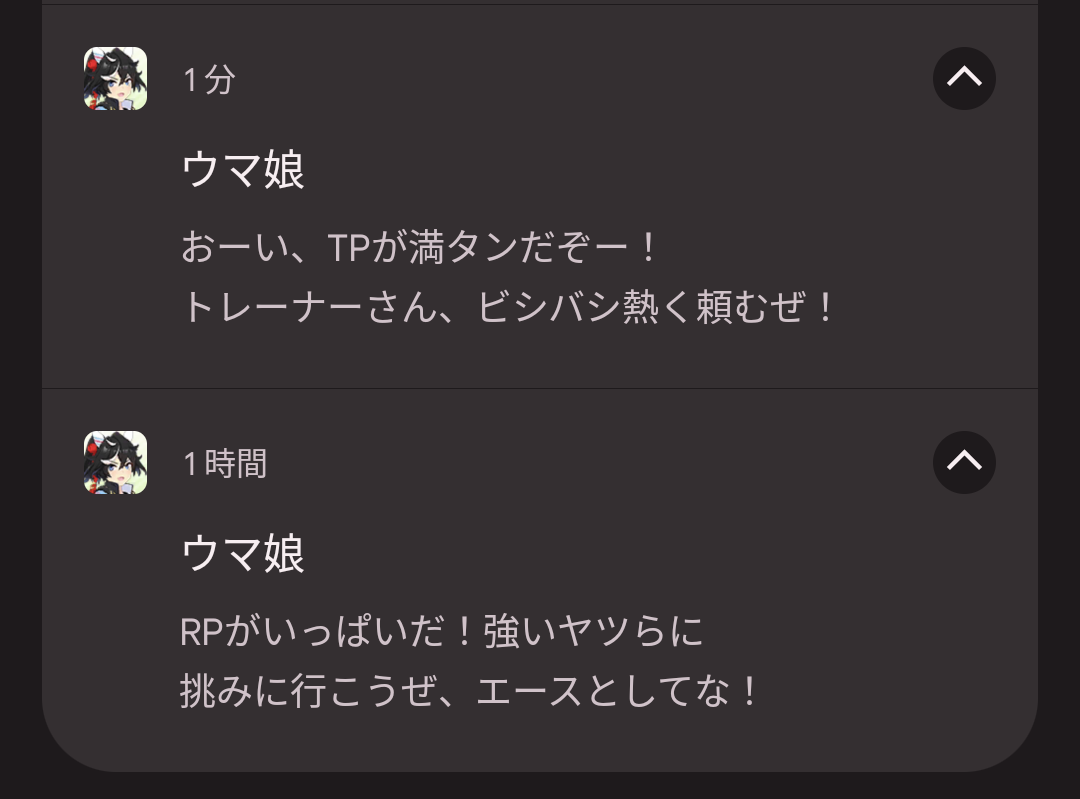This screenshot has width=1080, height=799.
Task: Open the RPがいっぱいだ notification
Action: click(x=470, y=661)
